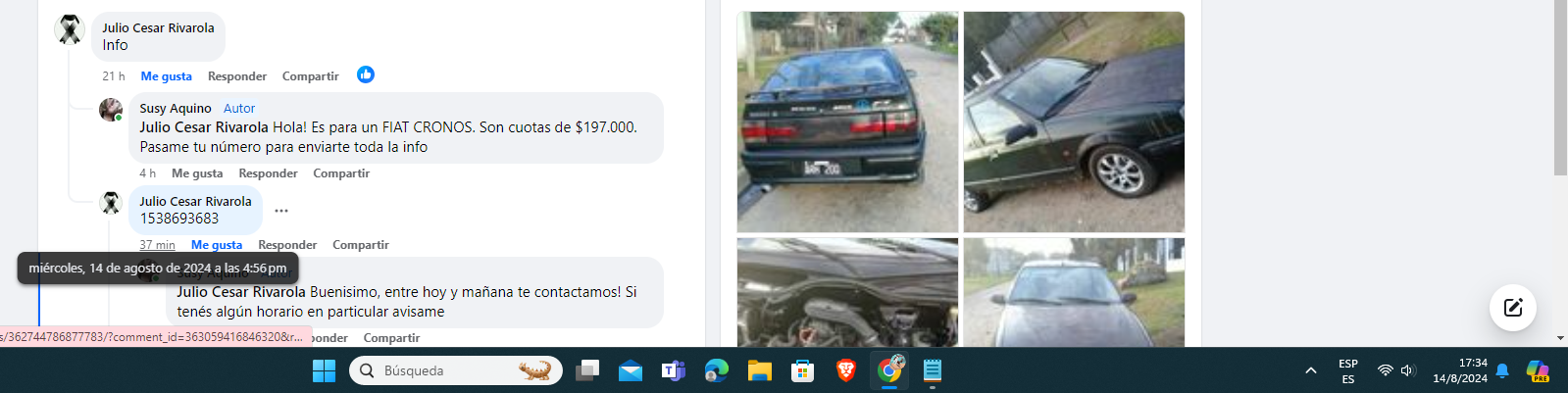The width and height of the screenshot is (1568, 393).
Task: View the like reaction on the Info comment
Action: coord(366,74)
